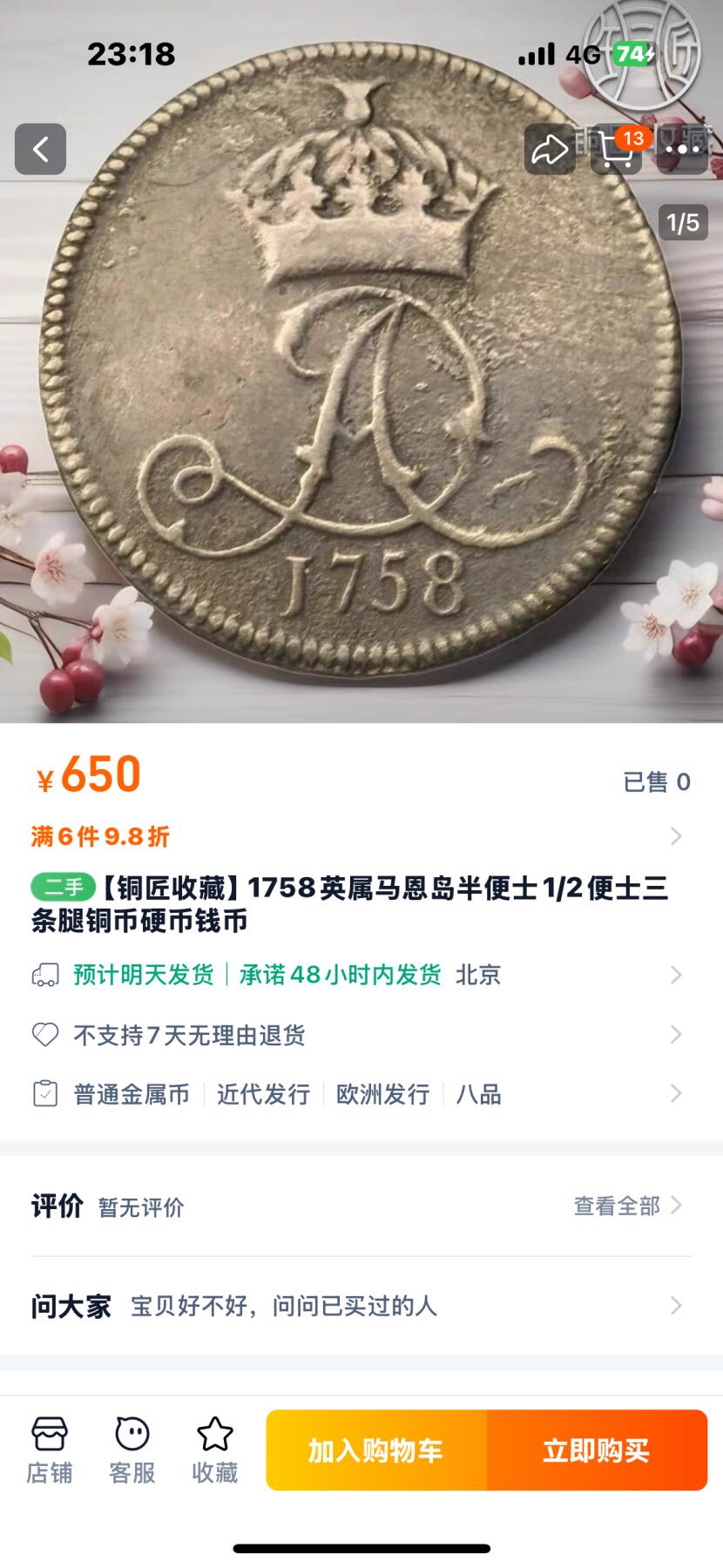The height and width of the screenshot is (1568, 723).
Task: Open the three-dot overflow menu
Action: point(683,149)
